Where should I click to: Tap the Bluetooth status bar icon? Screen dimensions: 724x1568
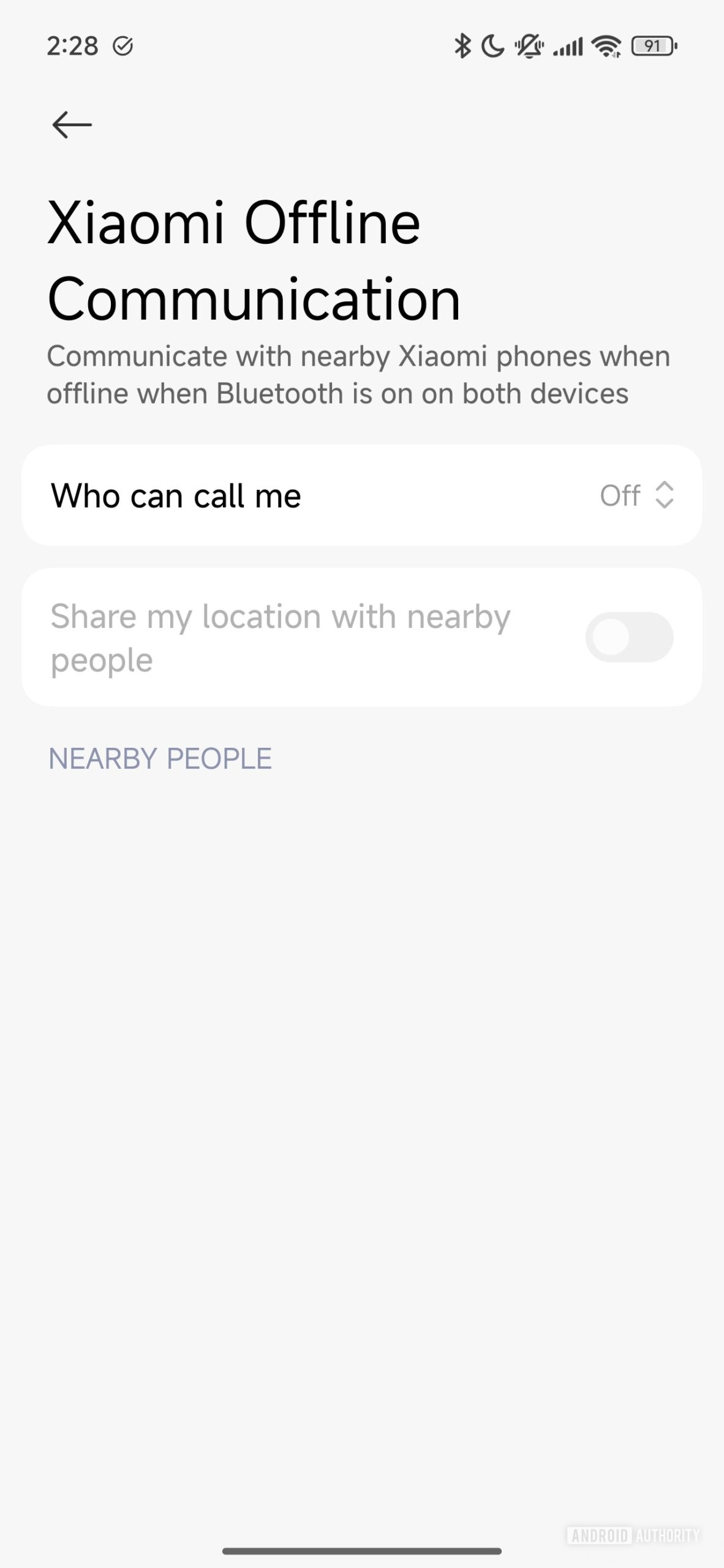pos(461,45)
